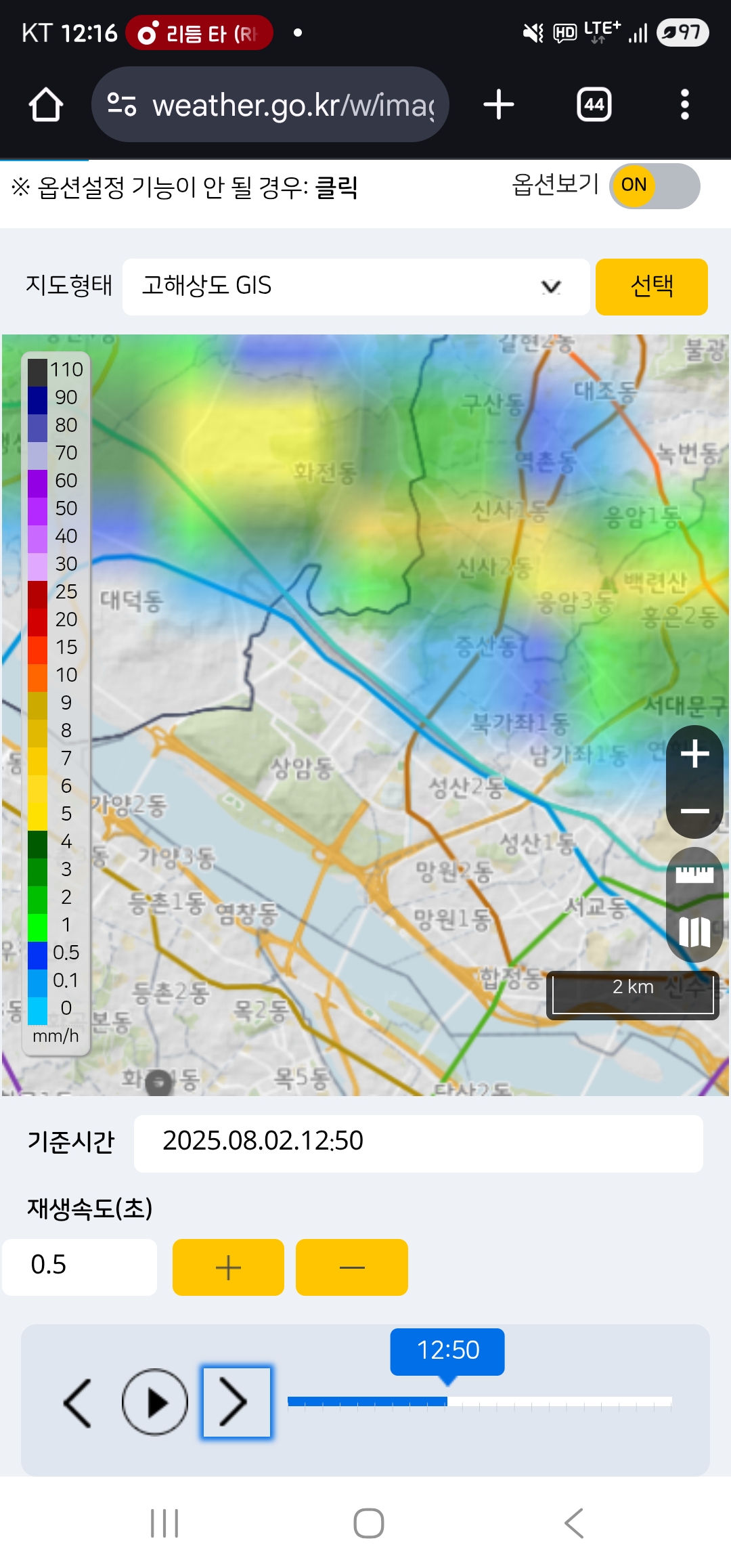731x1568 pixels.
Task: Expand the 지도형태 dropdown
Action: pos(356,286)
